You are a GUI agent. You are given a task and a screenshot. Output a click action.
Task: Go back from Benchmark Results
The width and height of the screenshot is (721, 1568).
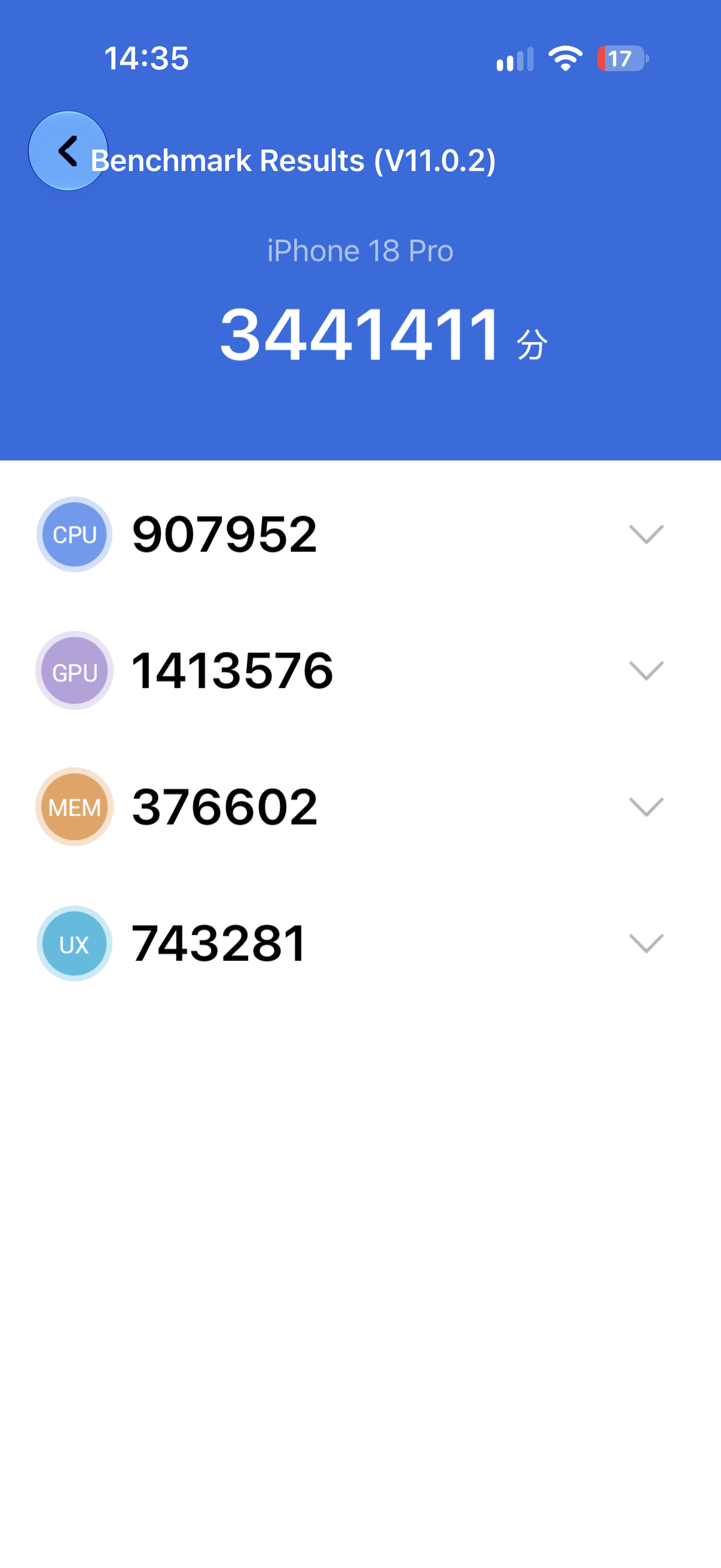68,151
